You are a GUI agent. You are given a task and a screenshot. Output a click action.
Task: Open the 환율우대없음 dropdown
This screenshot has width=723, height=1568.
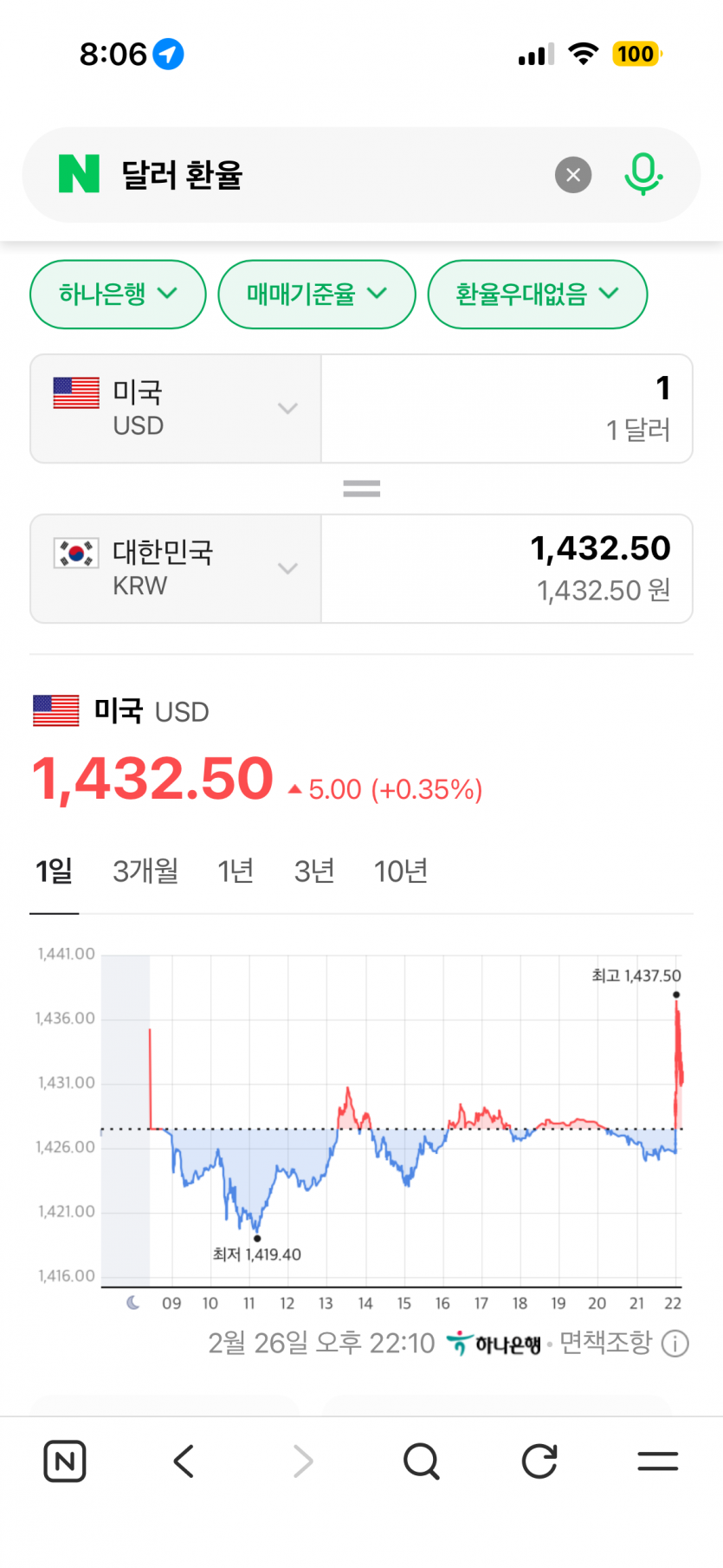coord(537,295)
